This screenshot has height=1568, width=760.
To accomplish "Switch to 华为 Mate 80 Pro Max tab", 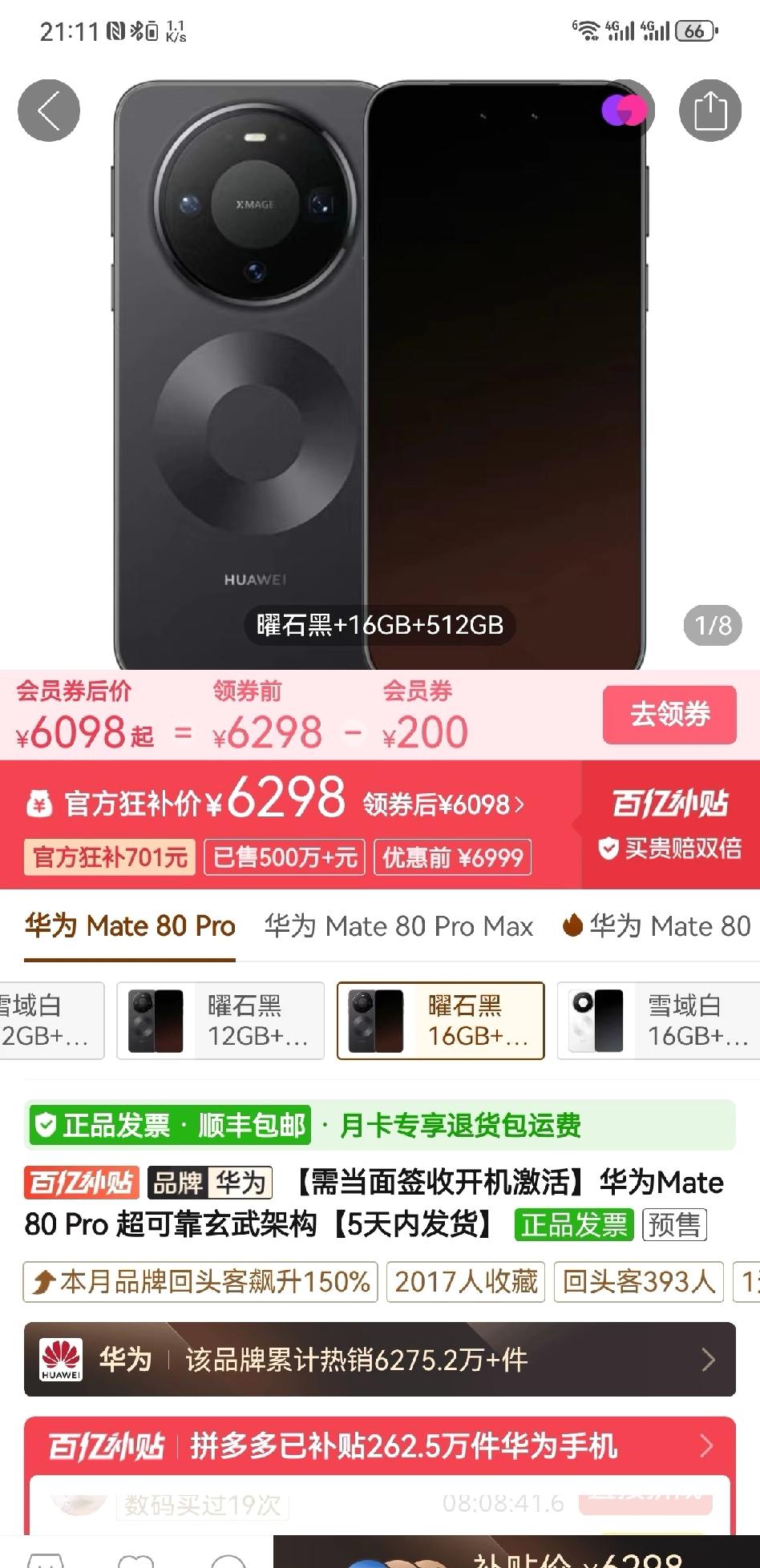I will 398,926.
